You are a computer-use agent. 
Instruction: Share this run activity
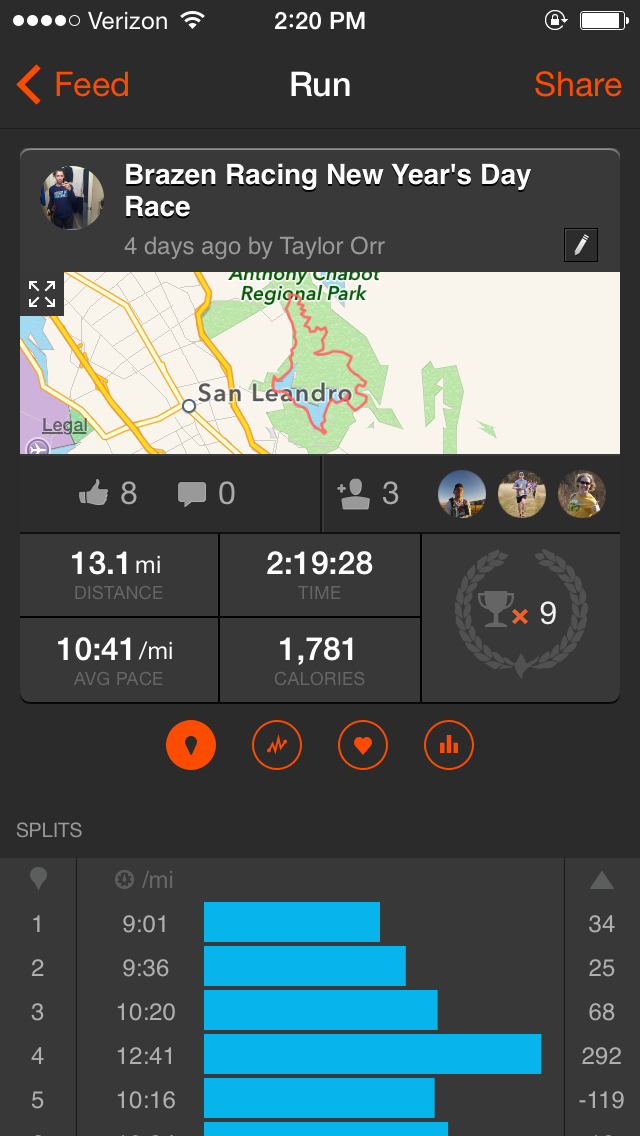pyautogui.click(x=577, y=85)
